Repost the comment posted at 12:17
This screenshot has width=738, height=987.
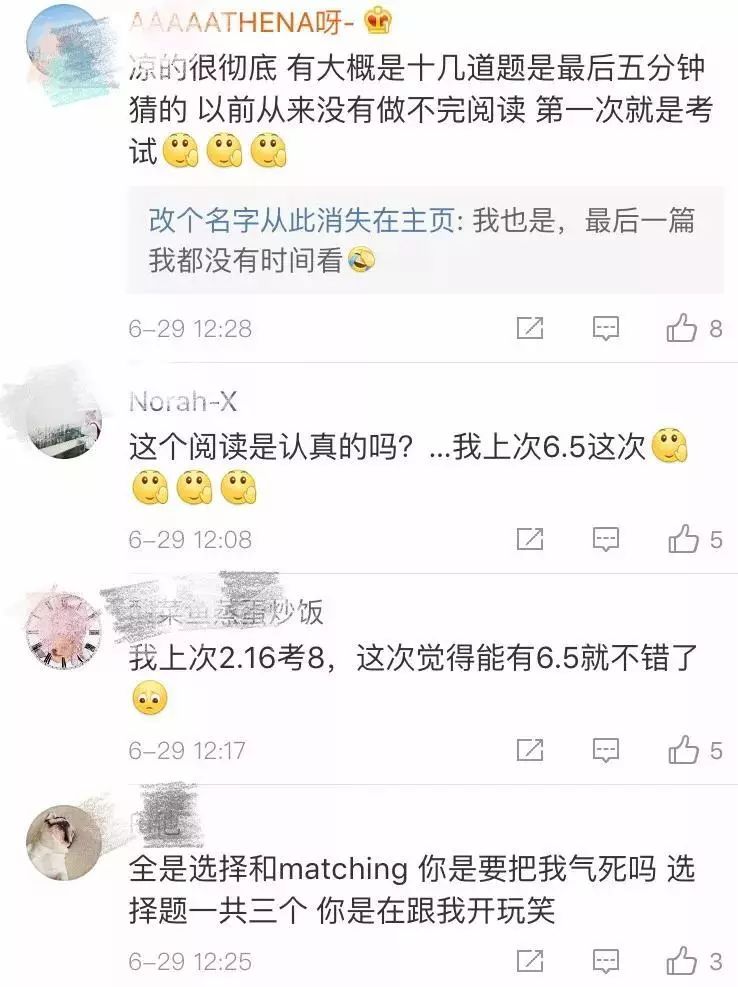coord(529,750)
